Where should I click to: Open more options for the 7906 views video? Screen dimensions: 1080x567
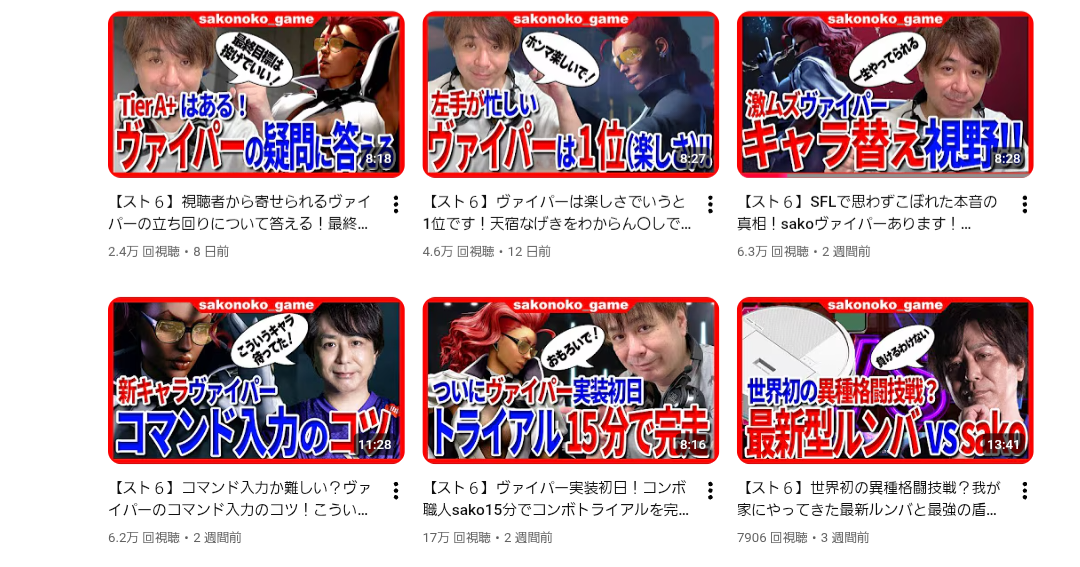tap(1025, 490)
